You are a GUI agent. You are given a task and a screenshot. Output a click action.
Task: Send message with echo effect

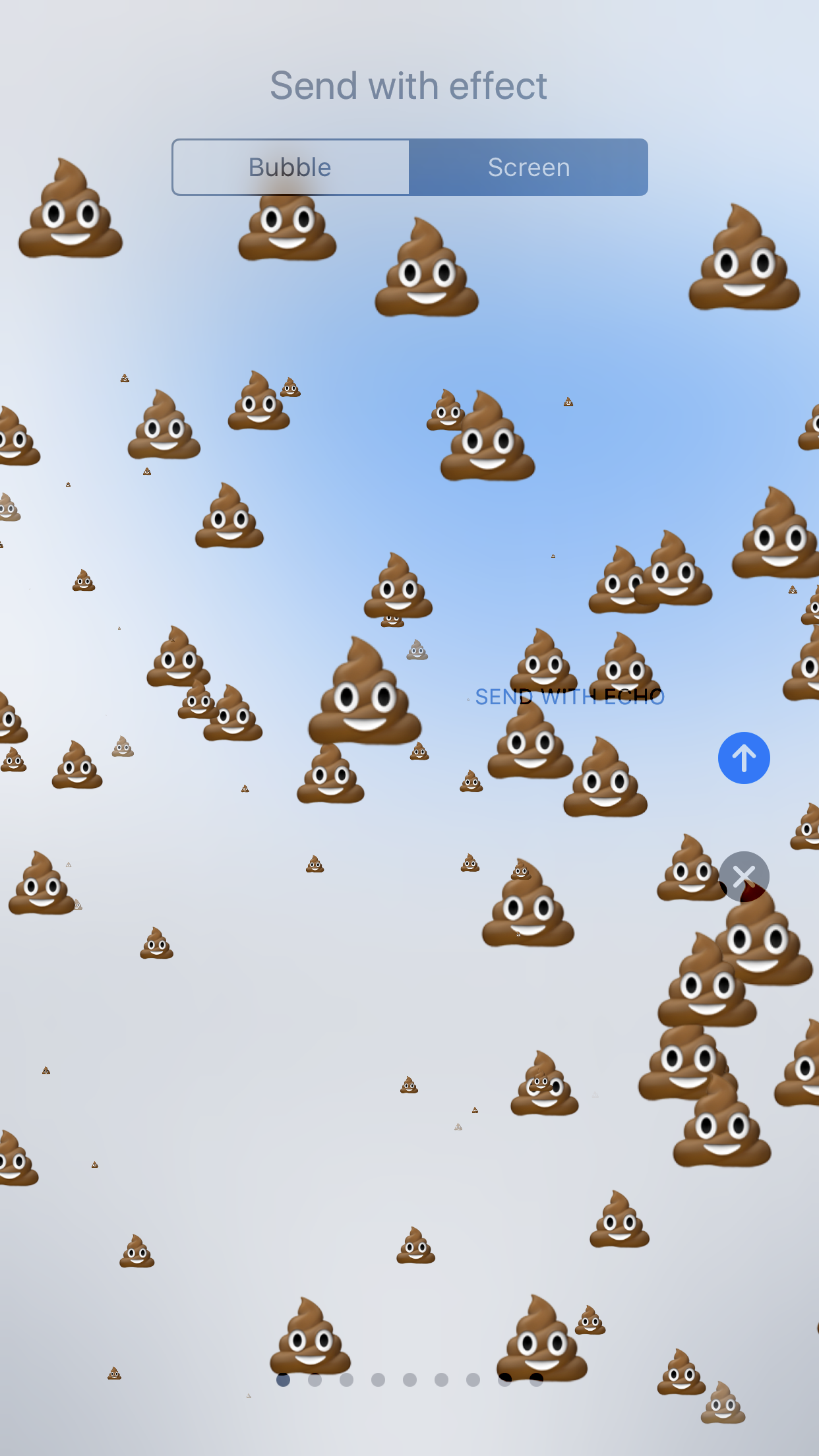click(x=743, y=758)
